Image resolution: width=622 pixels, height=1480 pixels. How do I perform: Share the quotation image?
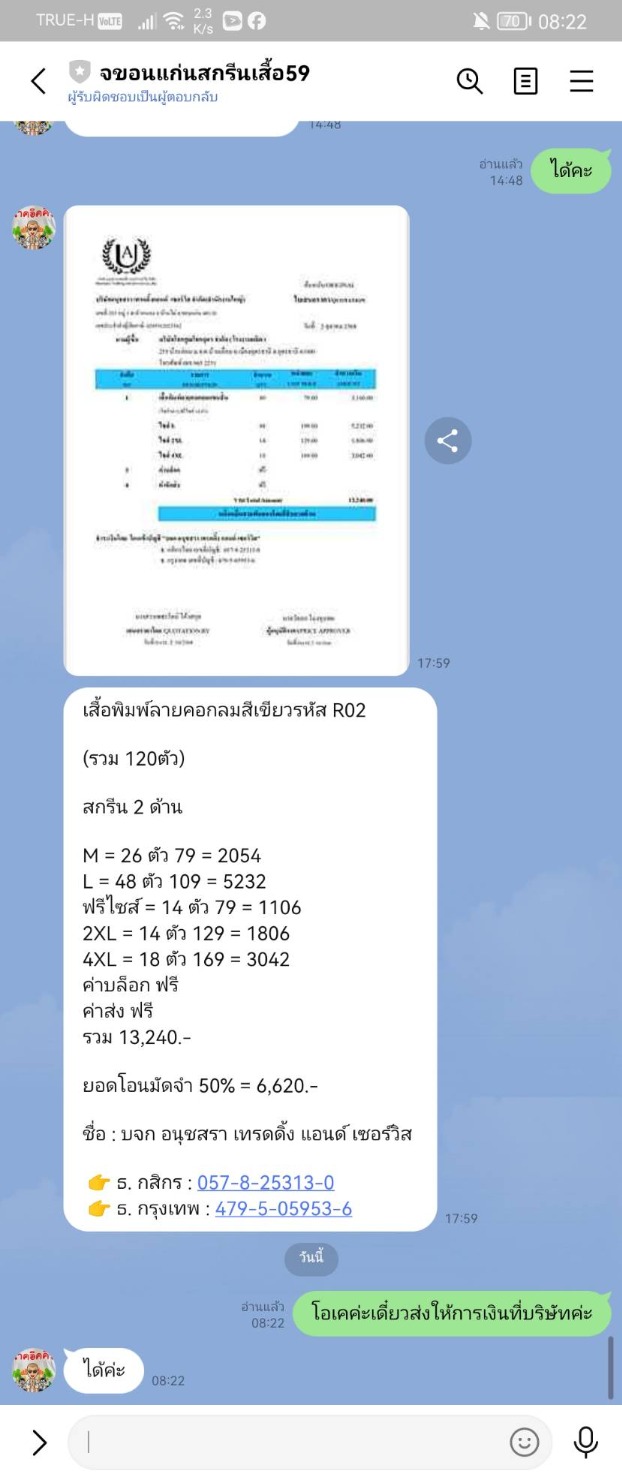pos(447,440)
